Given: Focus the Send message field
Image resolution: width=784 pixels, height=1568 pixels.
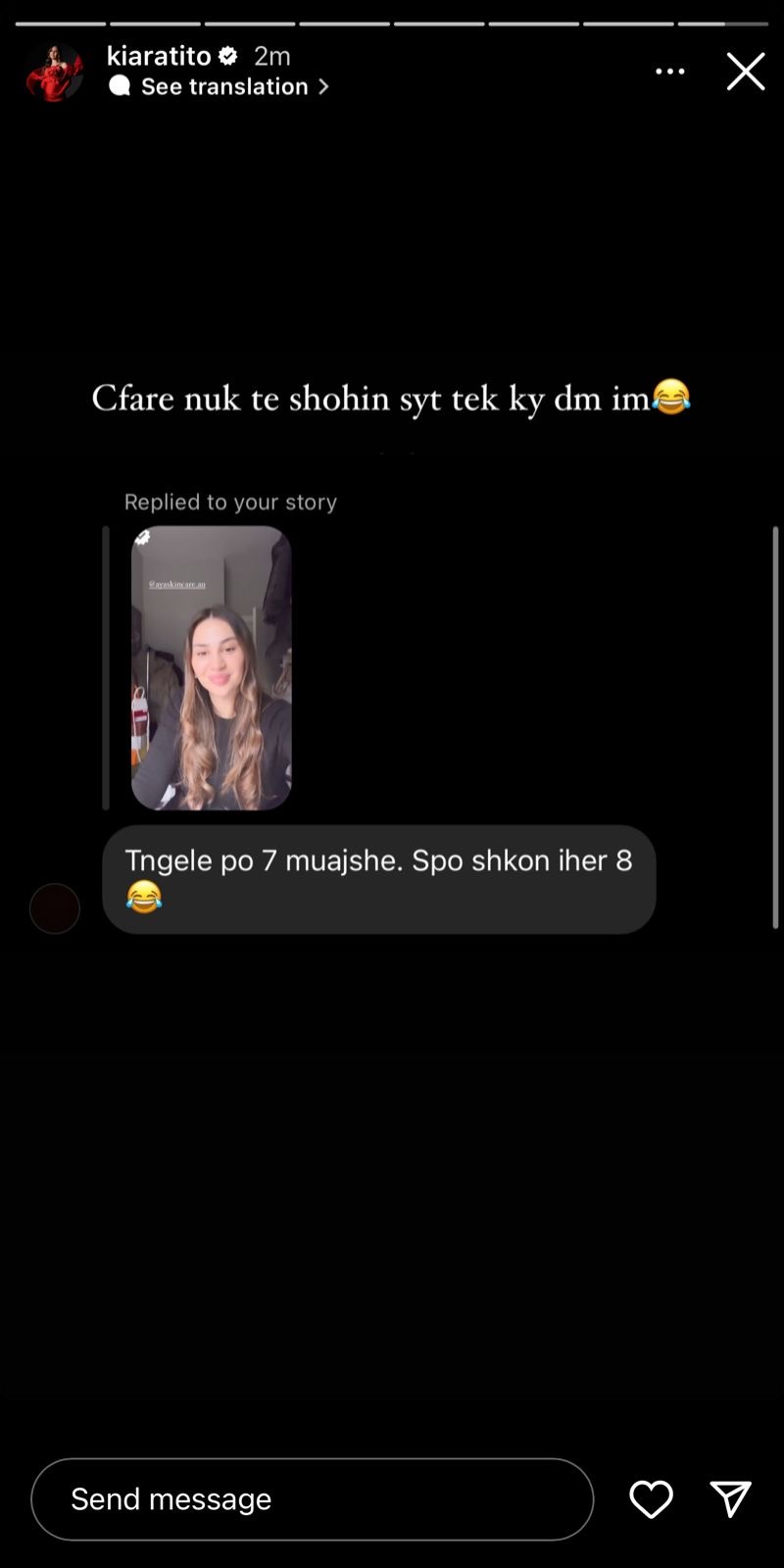Looking at the screenshot, I should tap(312, 1498).
